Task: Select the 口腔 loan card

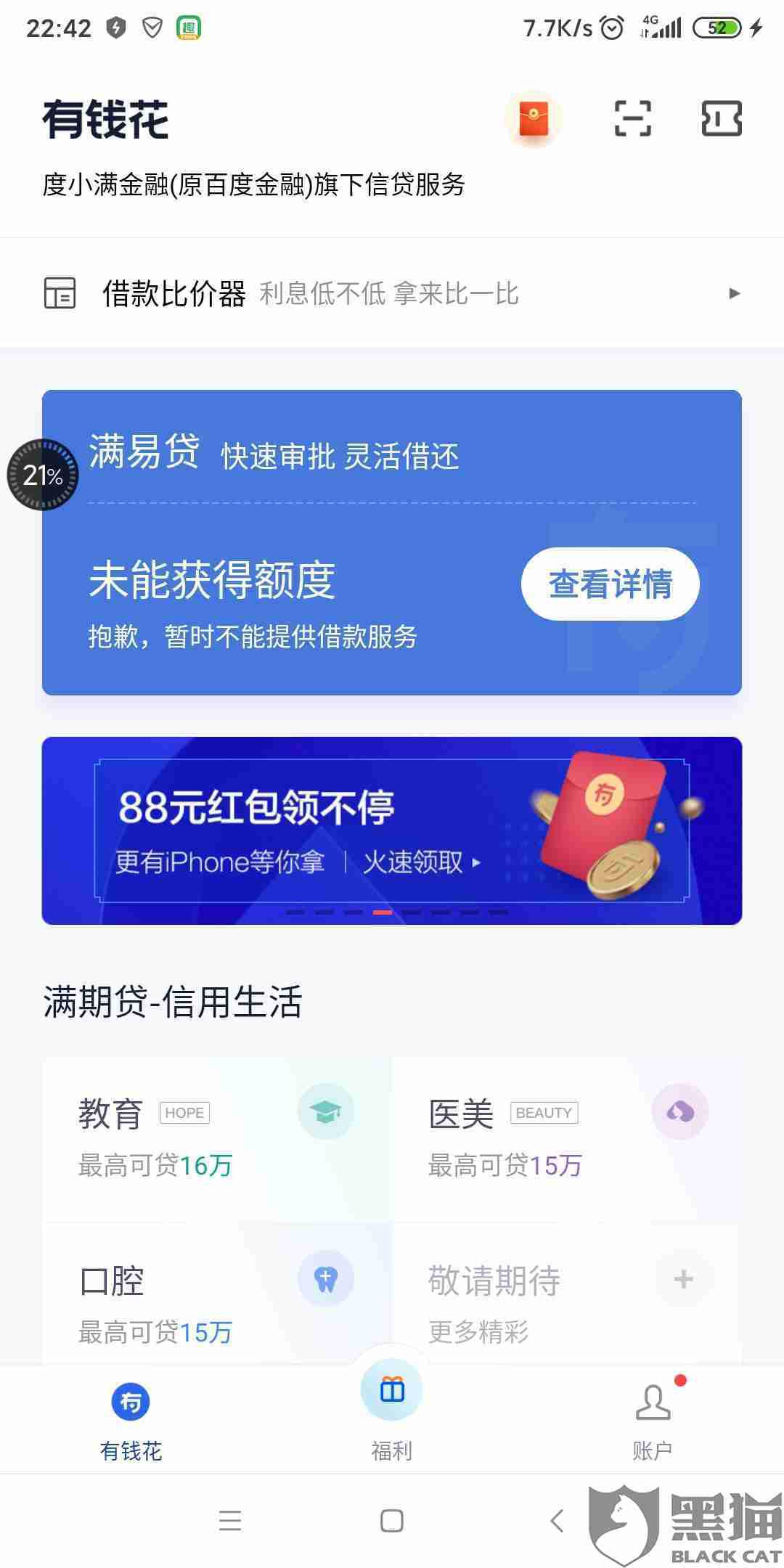Action: pyautogui.click(x=216, y=1295)
